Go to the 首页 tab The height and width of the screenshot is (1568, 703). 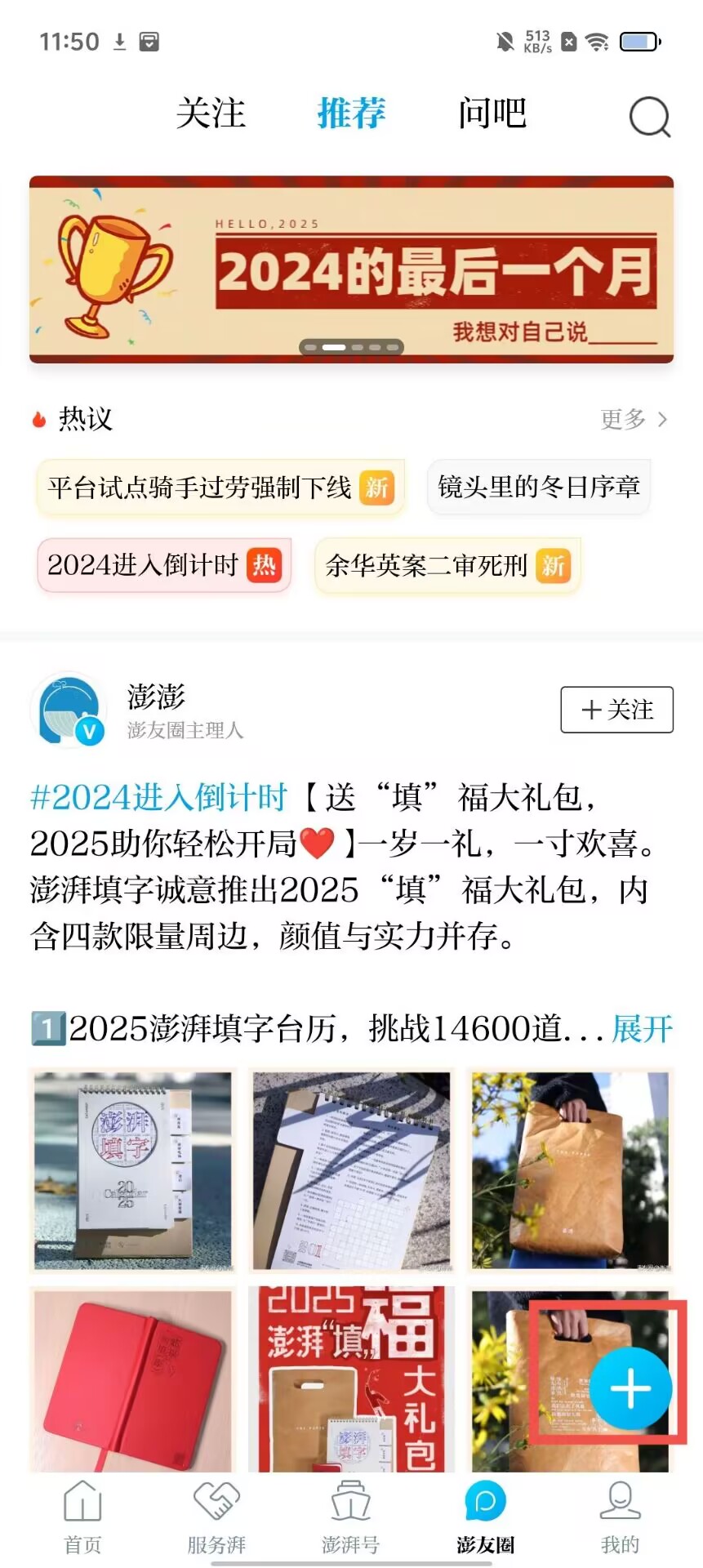tap(82, 1517)
